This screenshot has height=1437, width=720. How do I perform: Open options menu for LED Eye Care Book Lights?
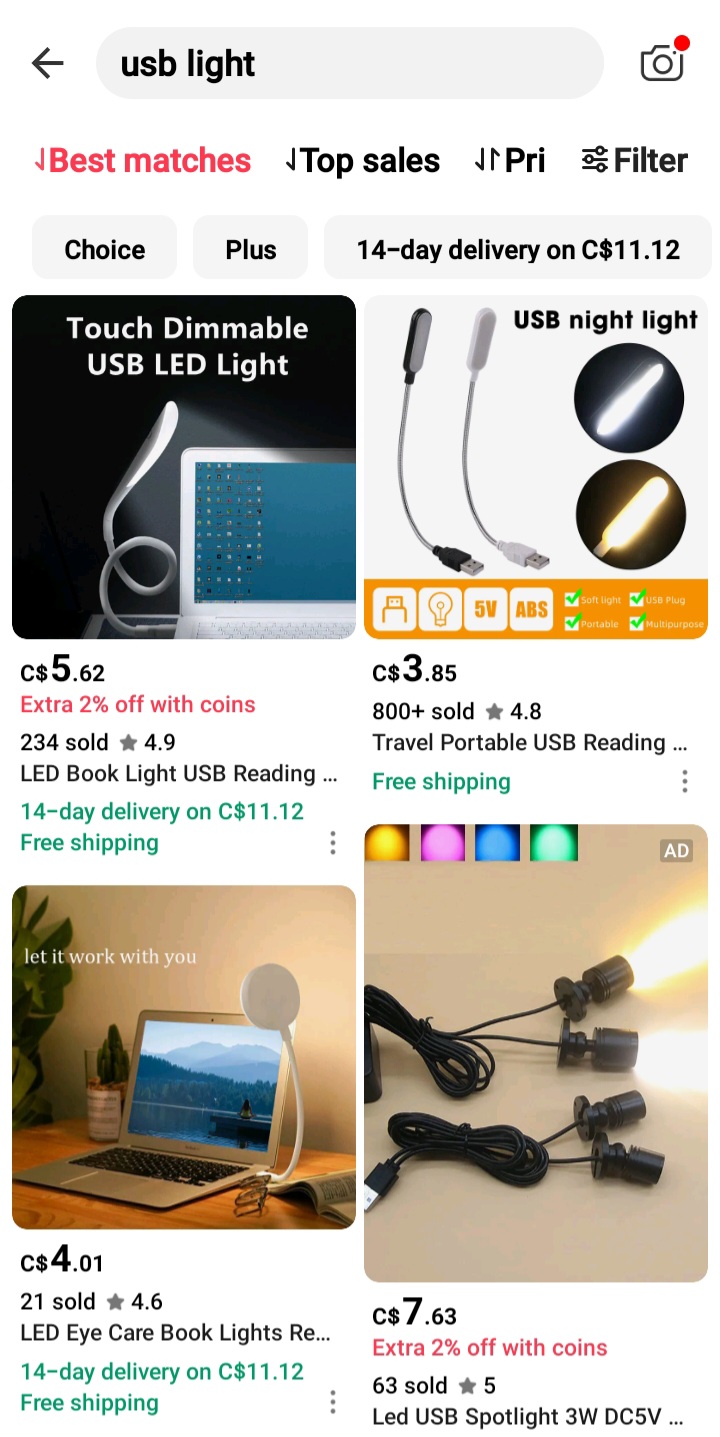click(x=332, y=1403)
